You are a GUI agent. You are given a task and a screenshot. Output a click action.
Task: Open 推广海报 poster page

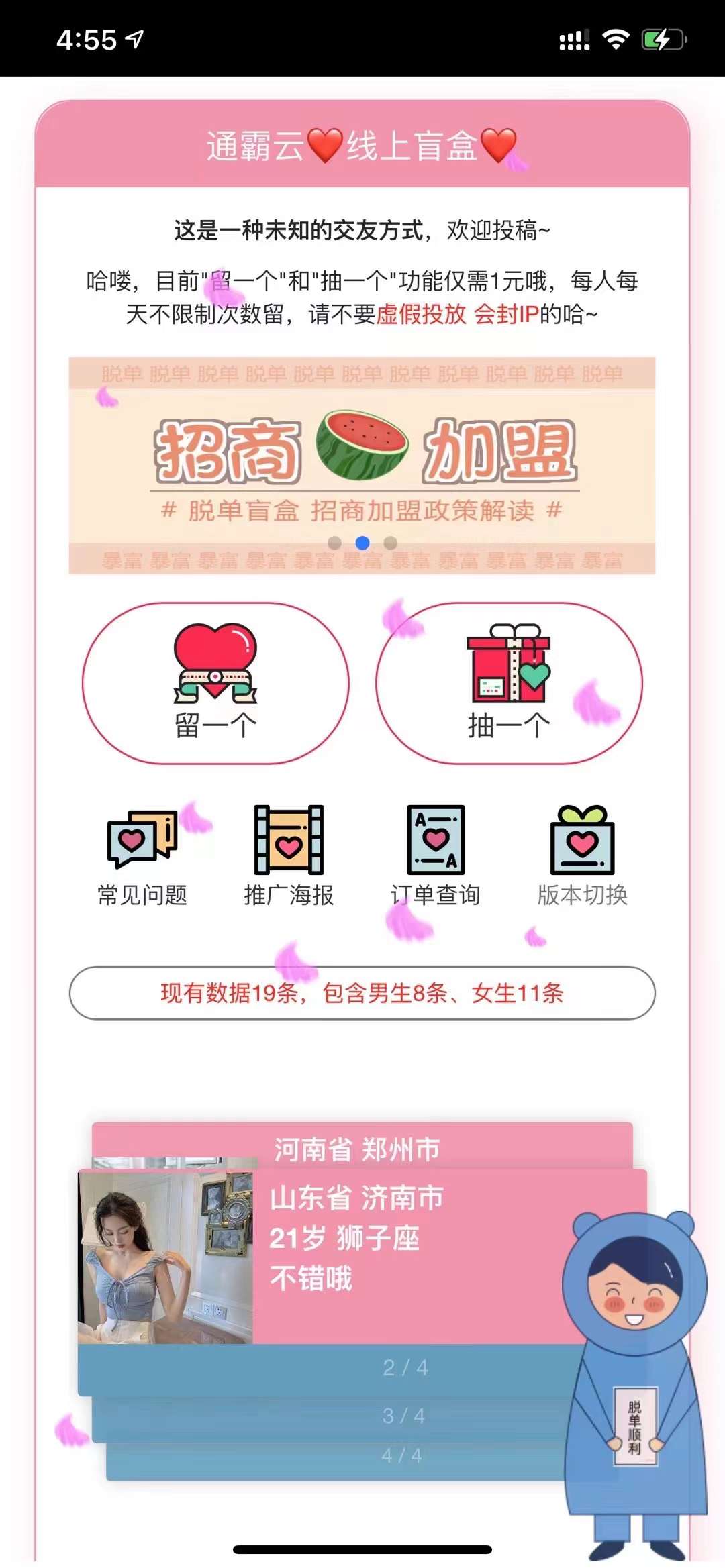[x=289, y=856]
